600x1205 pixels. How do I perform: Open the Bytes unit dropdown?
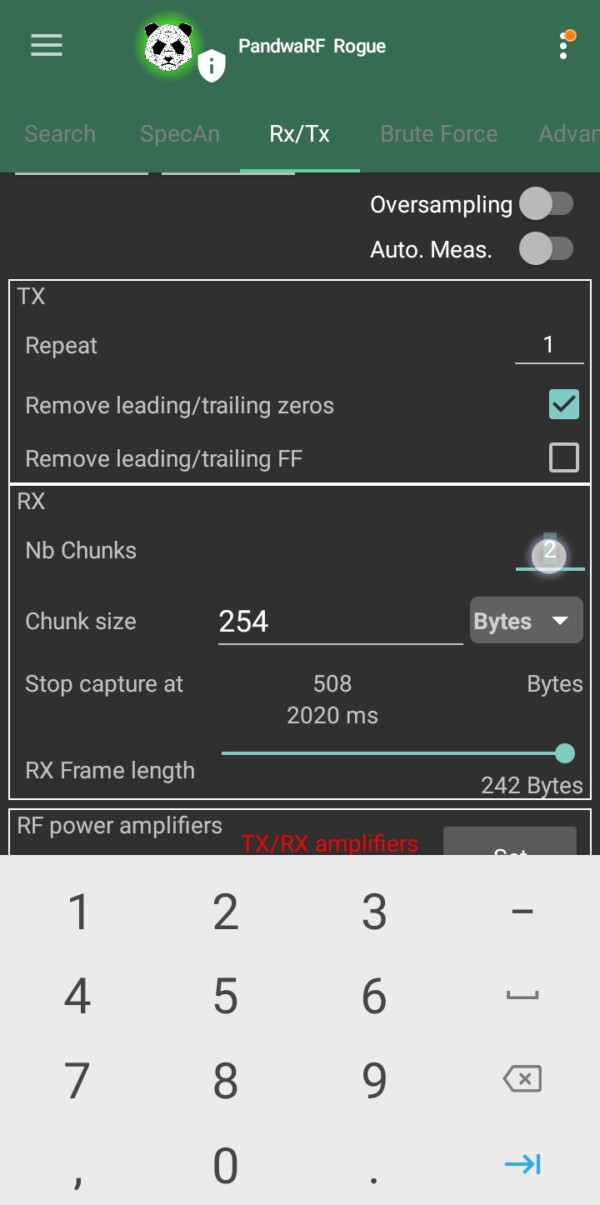526,621
